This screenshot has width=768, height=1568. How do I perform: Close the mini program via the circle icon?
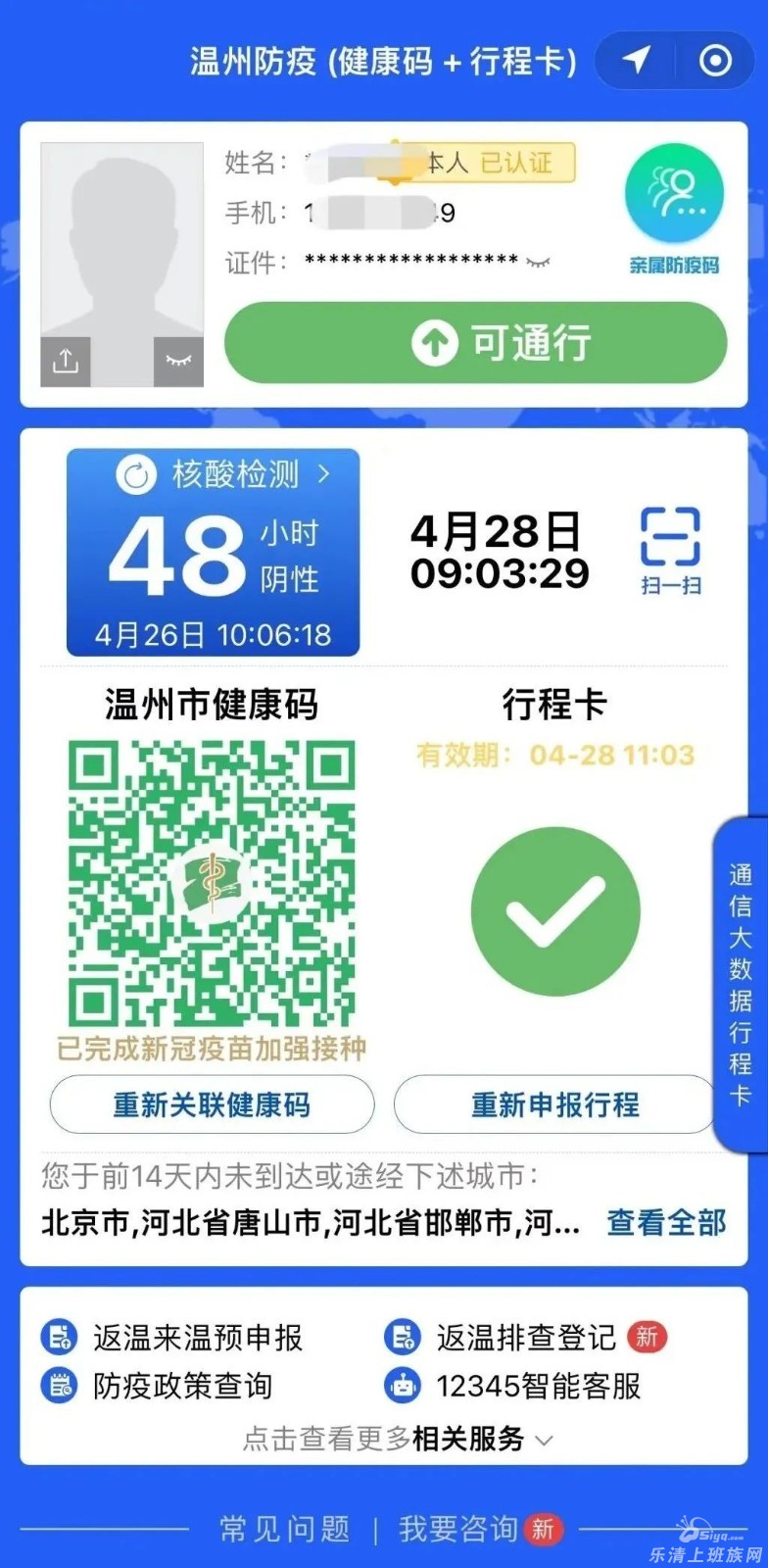715,61
